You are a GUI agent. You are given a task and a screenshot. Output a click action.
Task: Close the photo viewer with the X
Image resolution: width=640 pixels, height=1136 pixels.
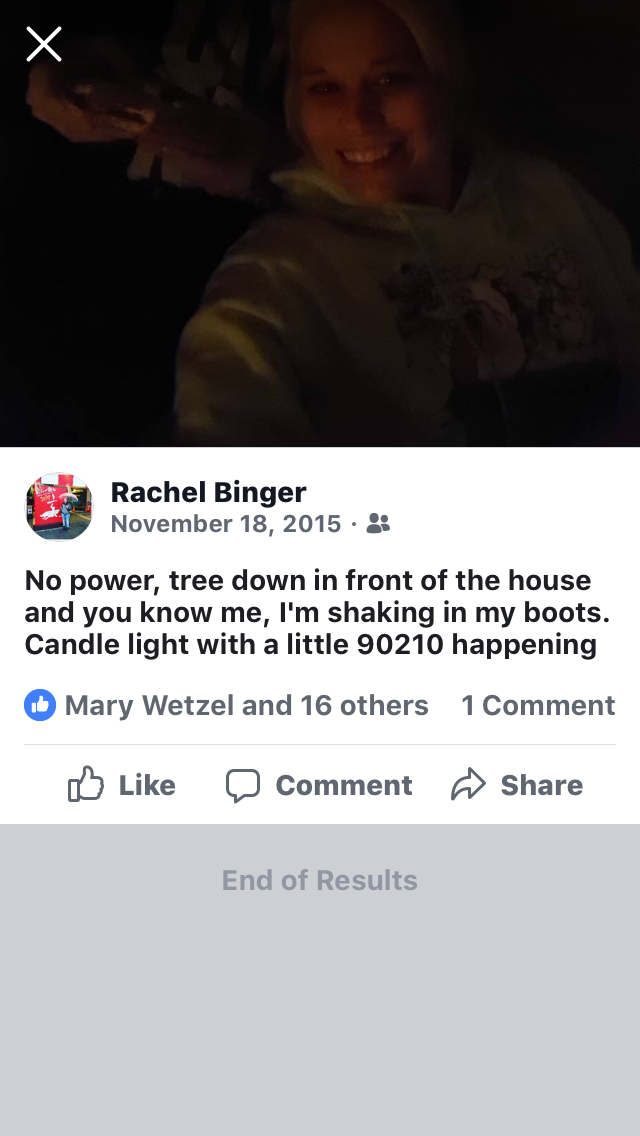(44, 44)
